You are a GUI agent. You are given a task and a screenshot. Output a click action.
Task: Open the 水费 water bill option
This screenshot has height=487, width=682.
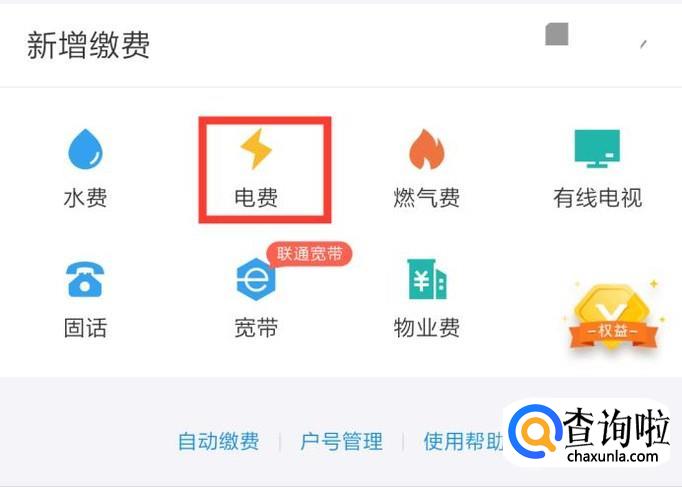coord(85,168)
